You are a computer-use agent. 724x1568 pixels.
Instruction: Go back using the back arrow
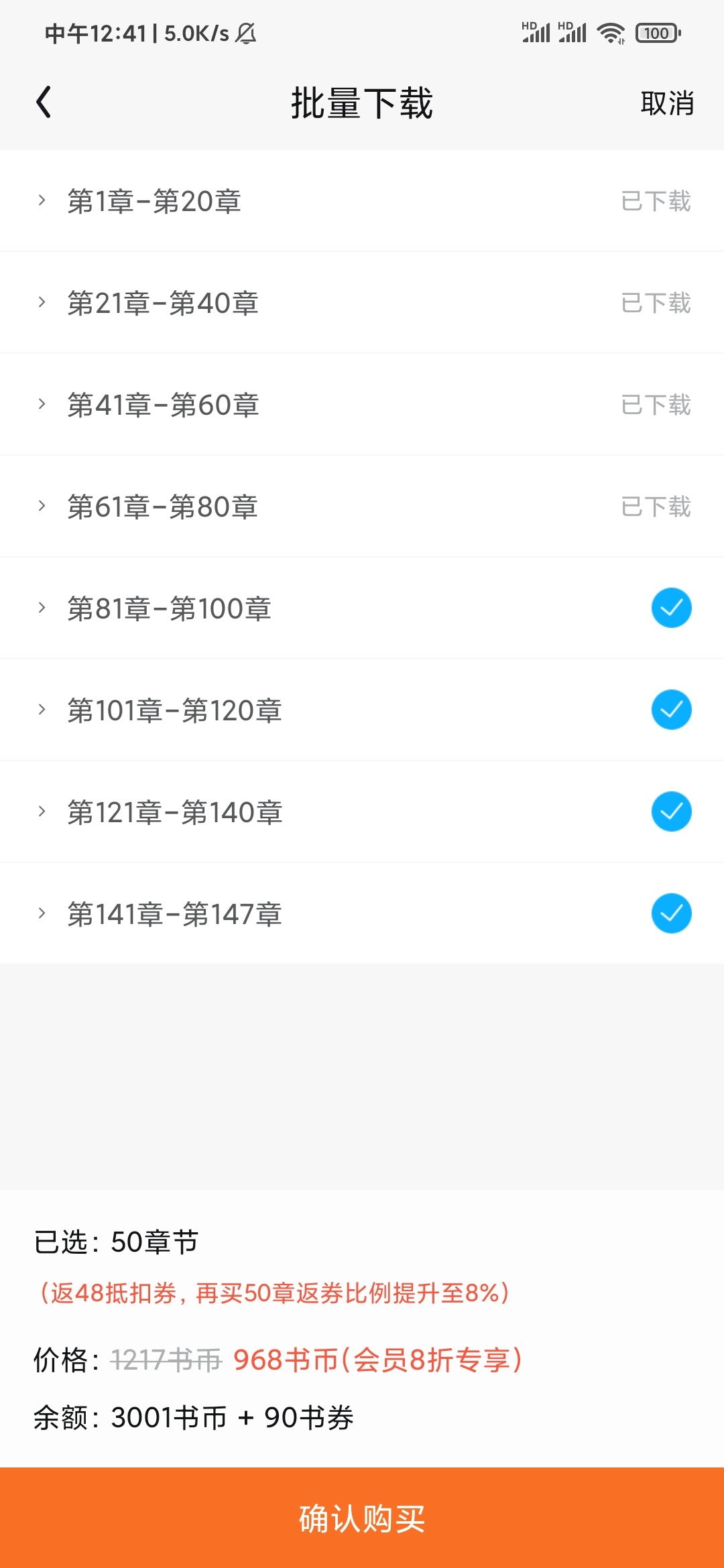tap(44, 103)
